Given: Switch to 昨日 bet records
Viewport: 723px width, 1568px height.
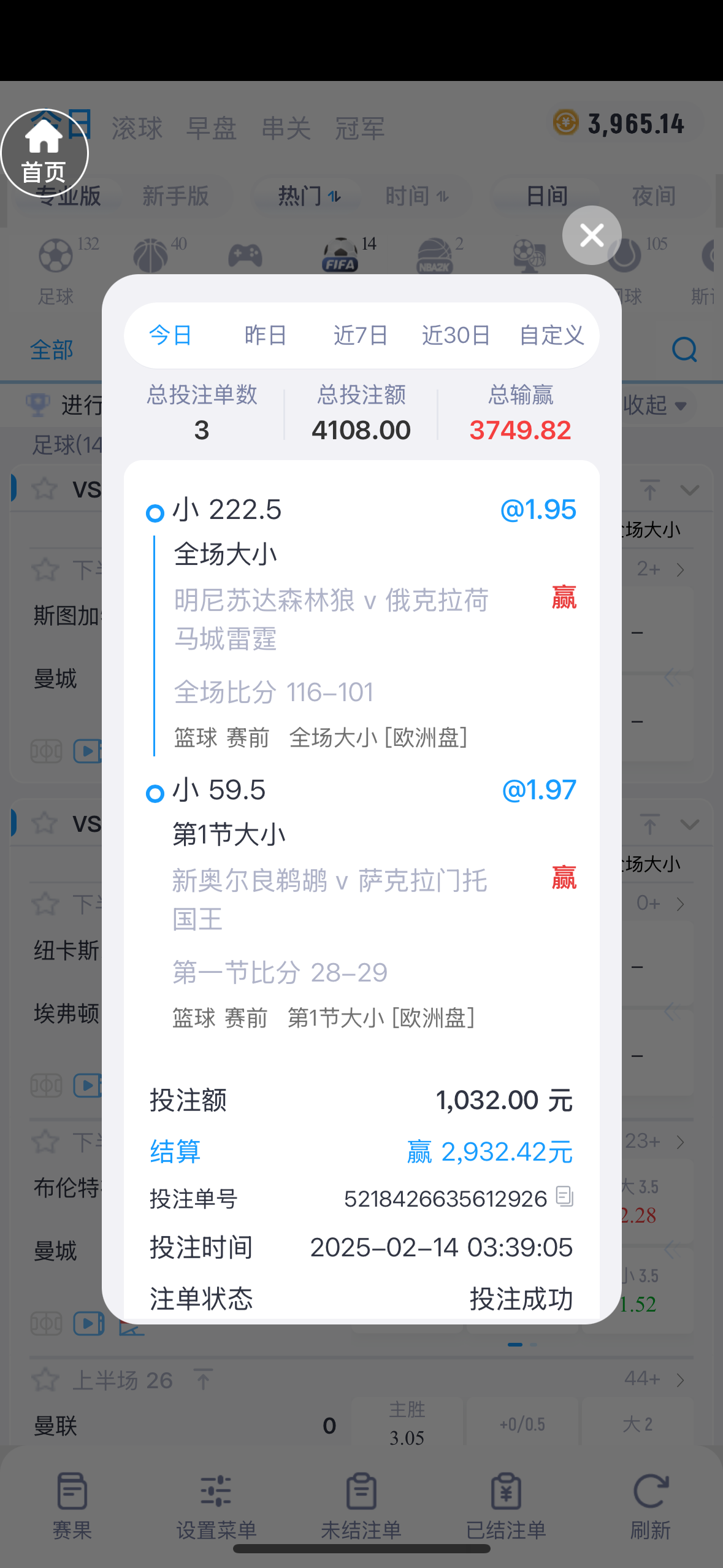Looking at the screenshot, I should tap(266, 335).
